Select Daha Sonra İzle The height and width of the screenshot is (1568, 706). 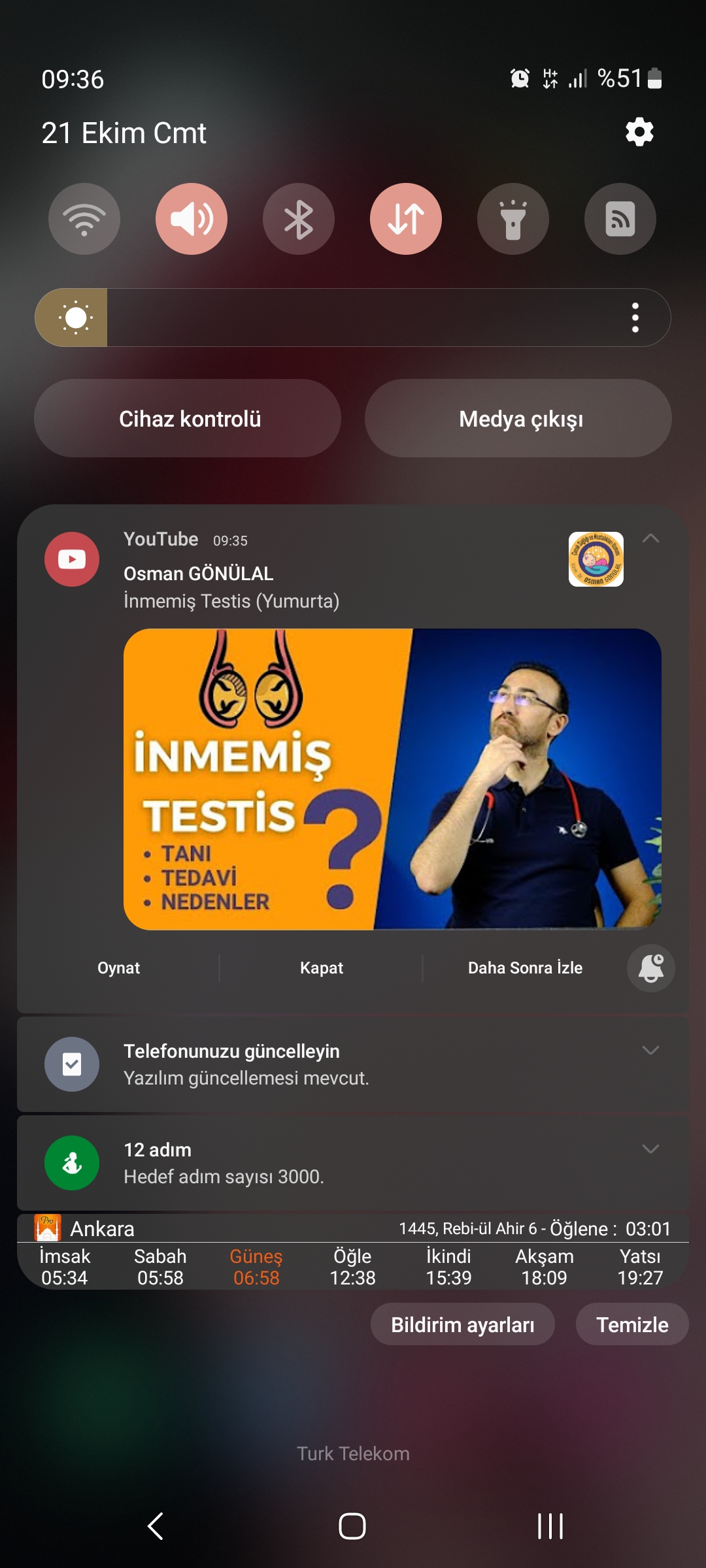pyautogui.click(x=525, y=968)
